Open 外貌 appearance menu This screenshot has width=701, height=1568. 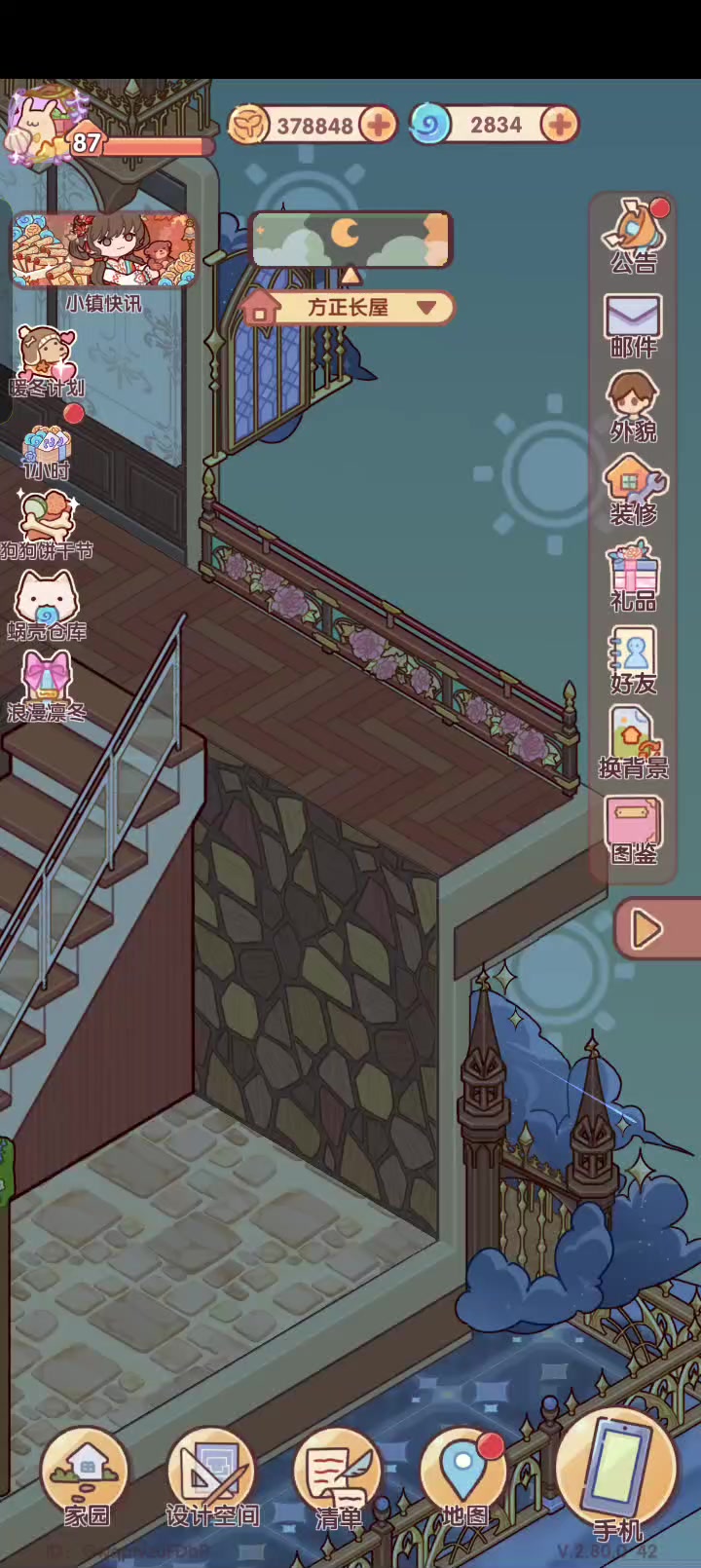[634, 407]
